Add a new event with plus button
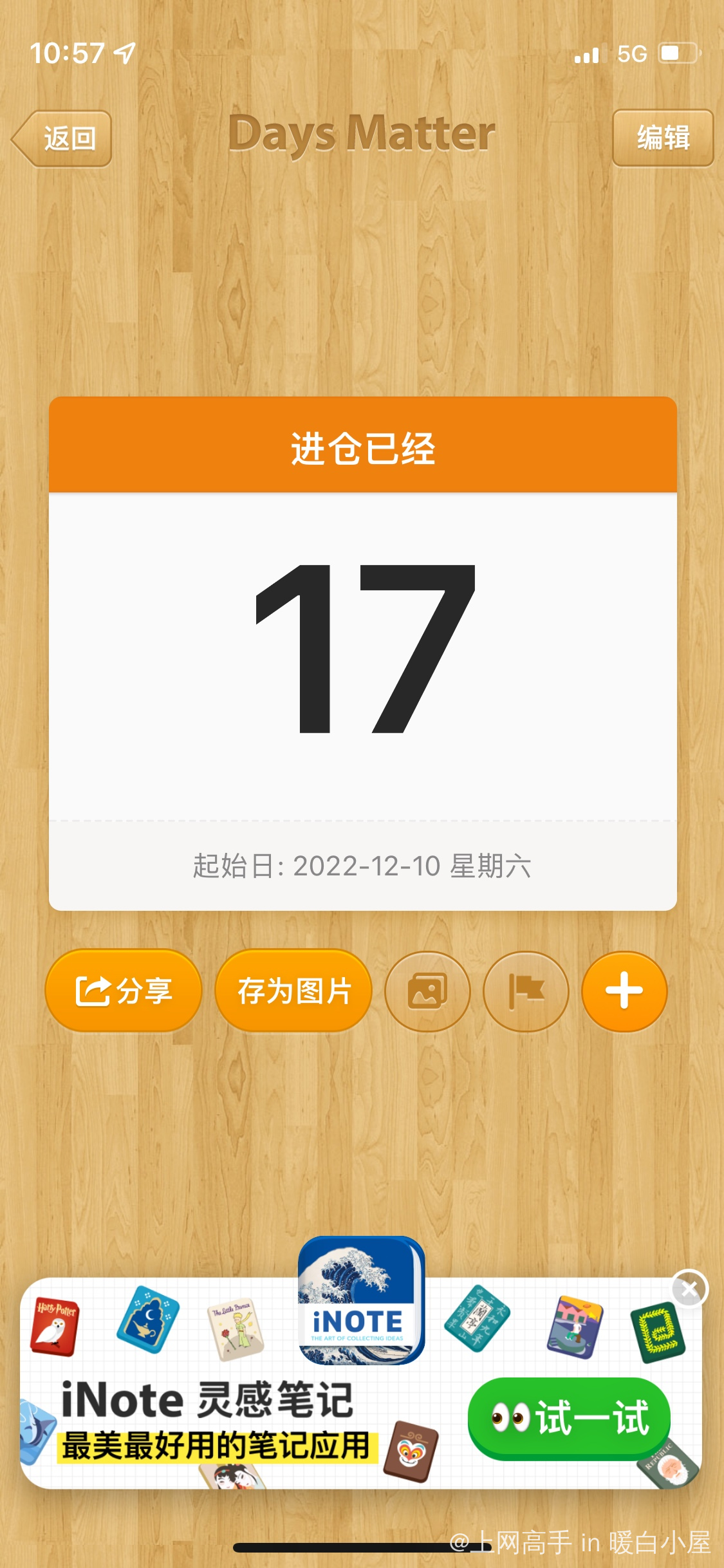Viewport: 724px width, 1568px height. pos(624,991)
